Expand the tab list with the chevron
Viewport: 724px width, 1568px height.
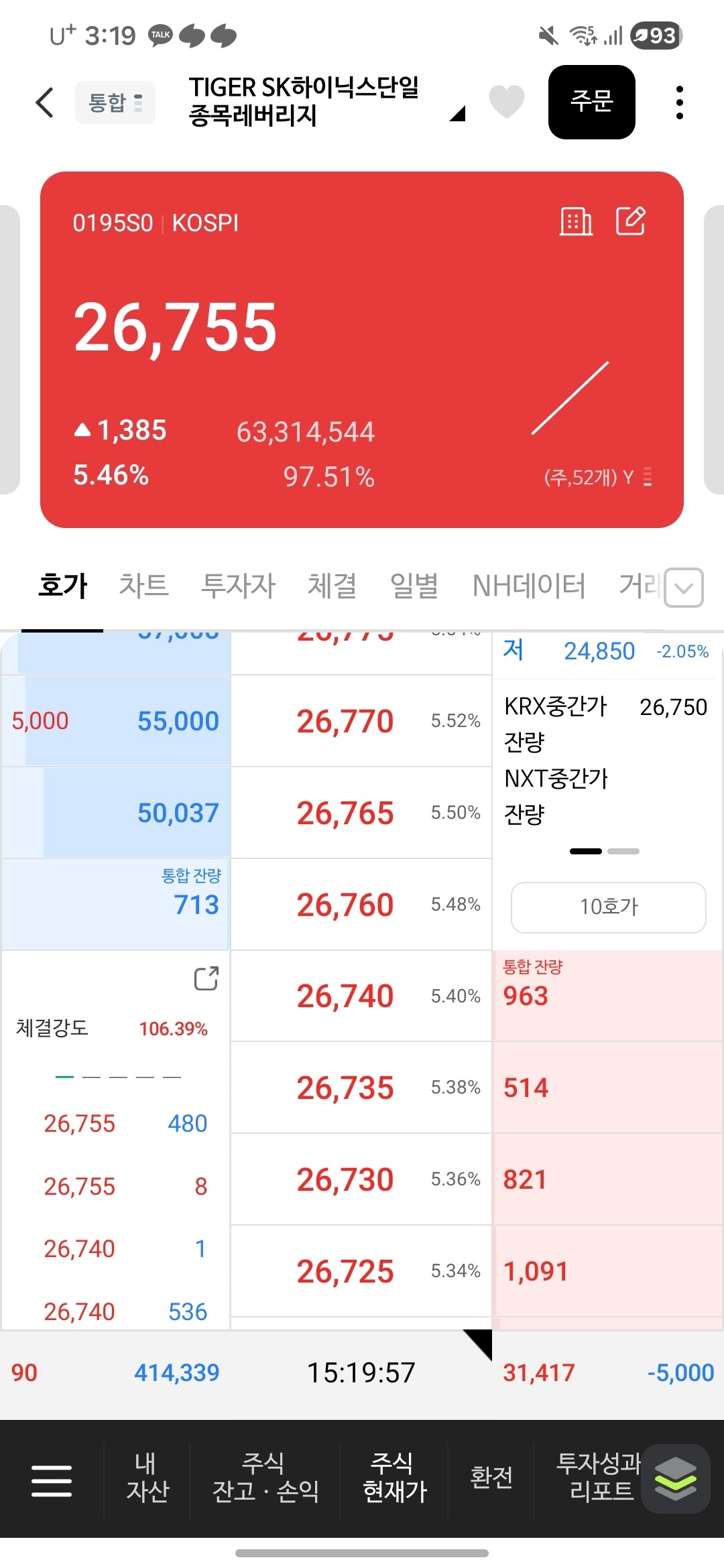[x=684, y=588]
